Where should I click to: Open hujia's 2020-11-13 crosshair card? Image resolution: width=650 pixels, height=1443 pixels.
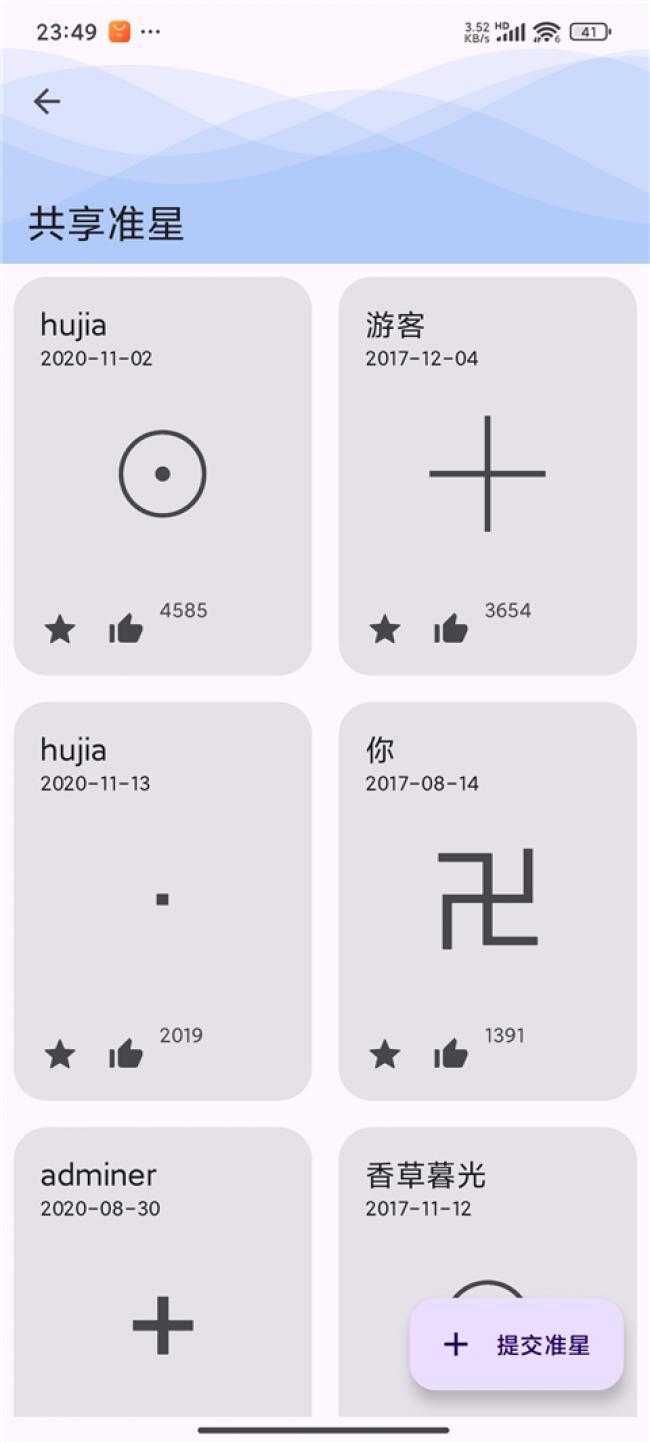coord(162,899)
